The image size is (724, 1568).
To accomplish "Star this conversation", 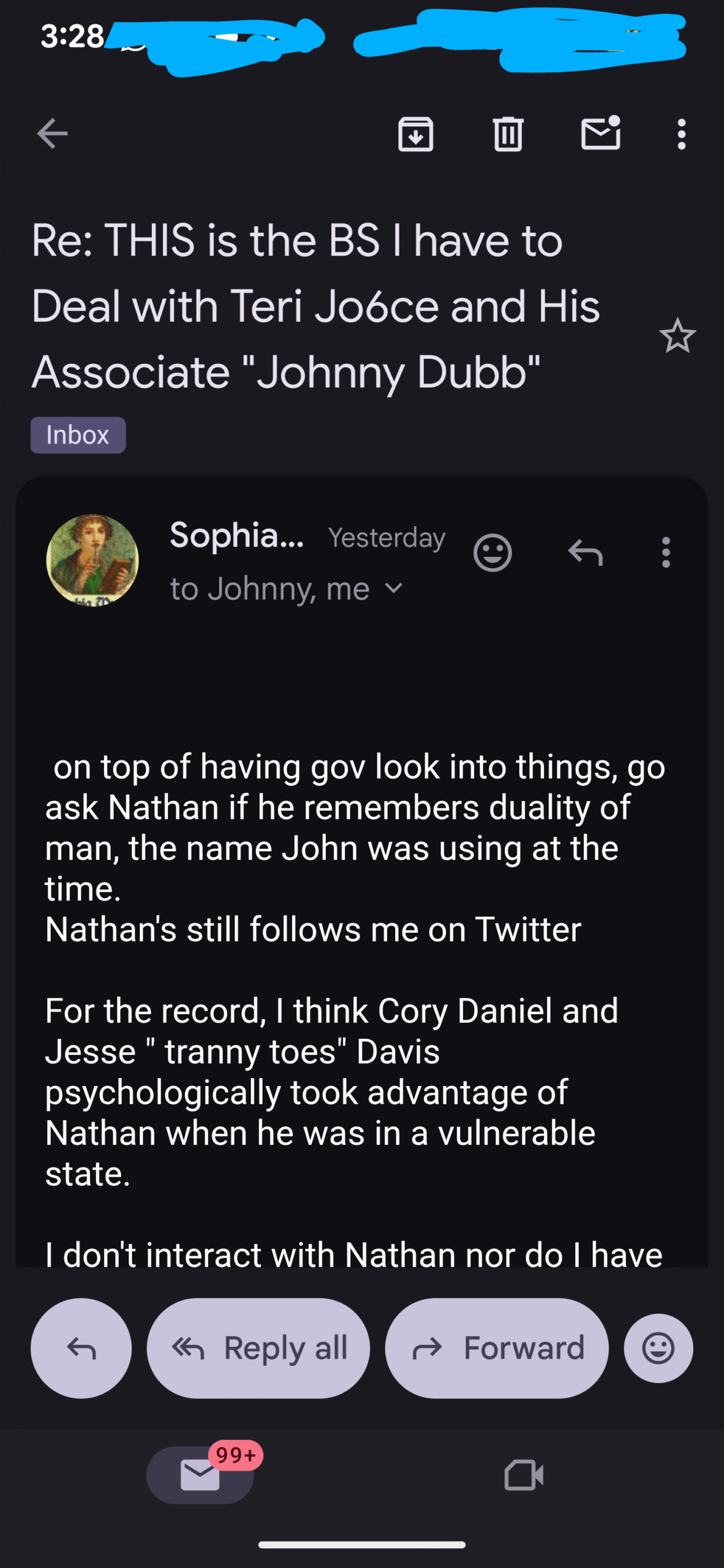I will tap(677, 336).
